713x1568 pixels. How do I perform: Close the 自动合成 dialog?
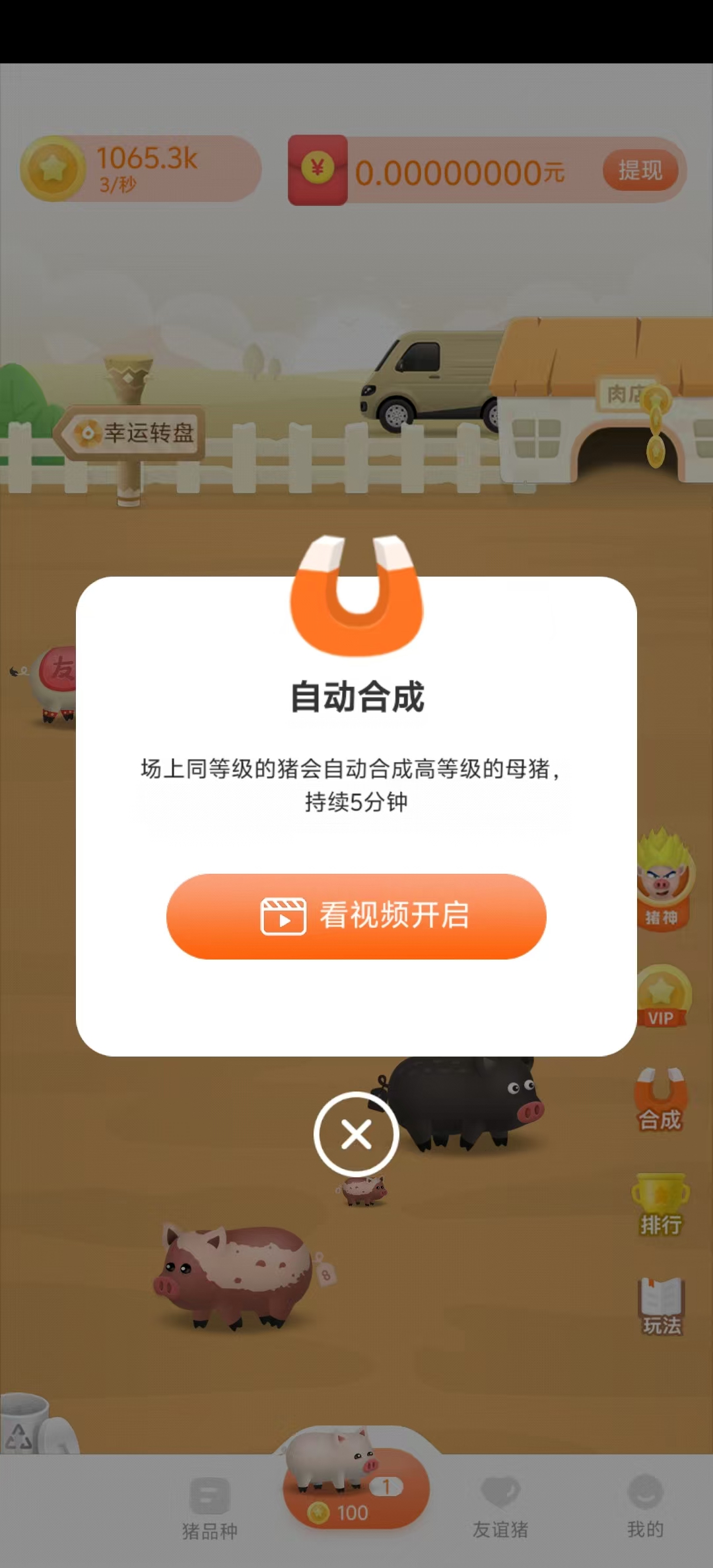click(355, 1132)
